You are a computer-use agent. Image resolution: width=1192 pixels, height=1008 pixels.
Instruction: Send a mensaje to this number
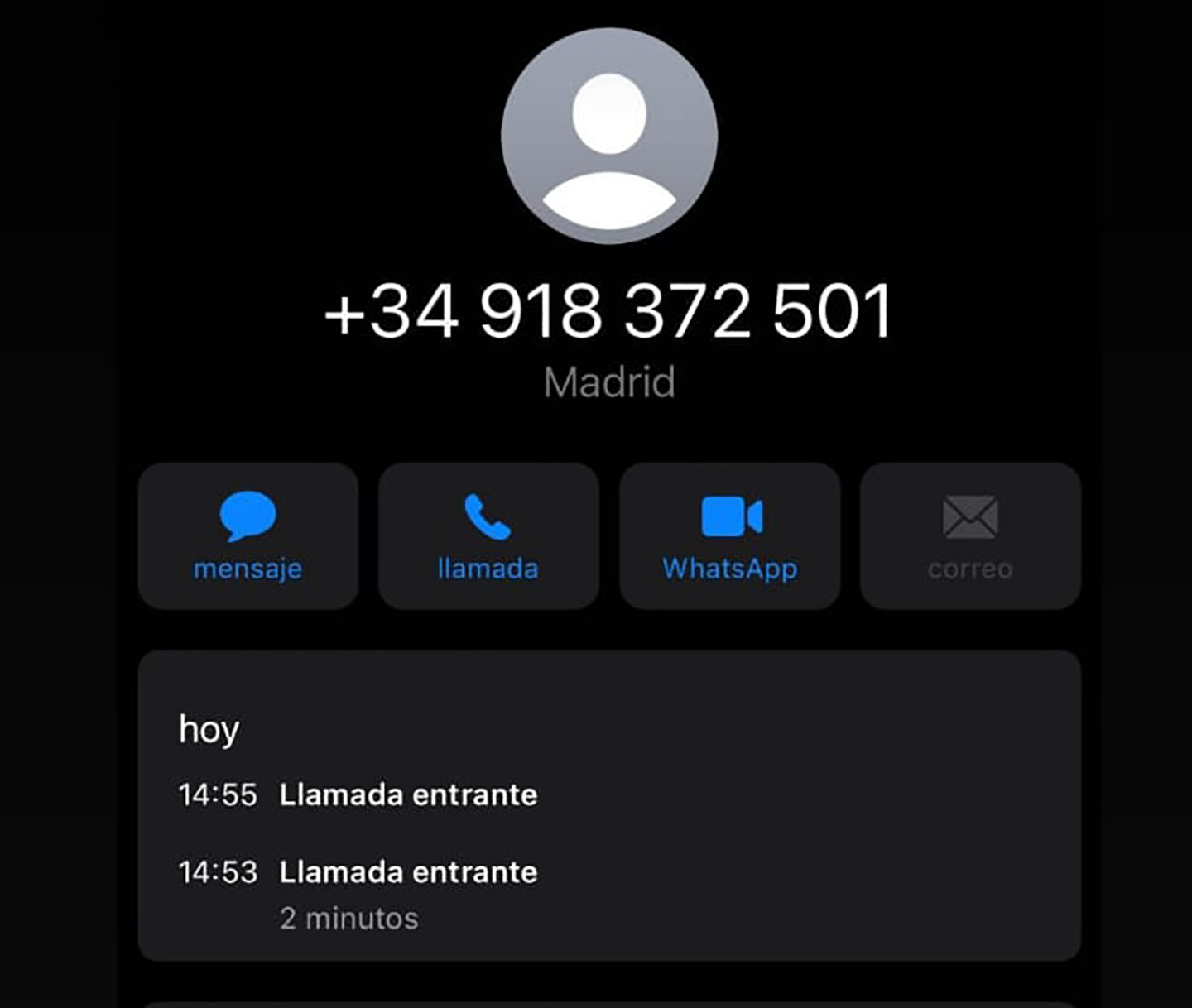[x=248, y=535]
